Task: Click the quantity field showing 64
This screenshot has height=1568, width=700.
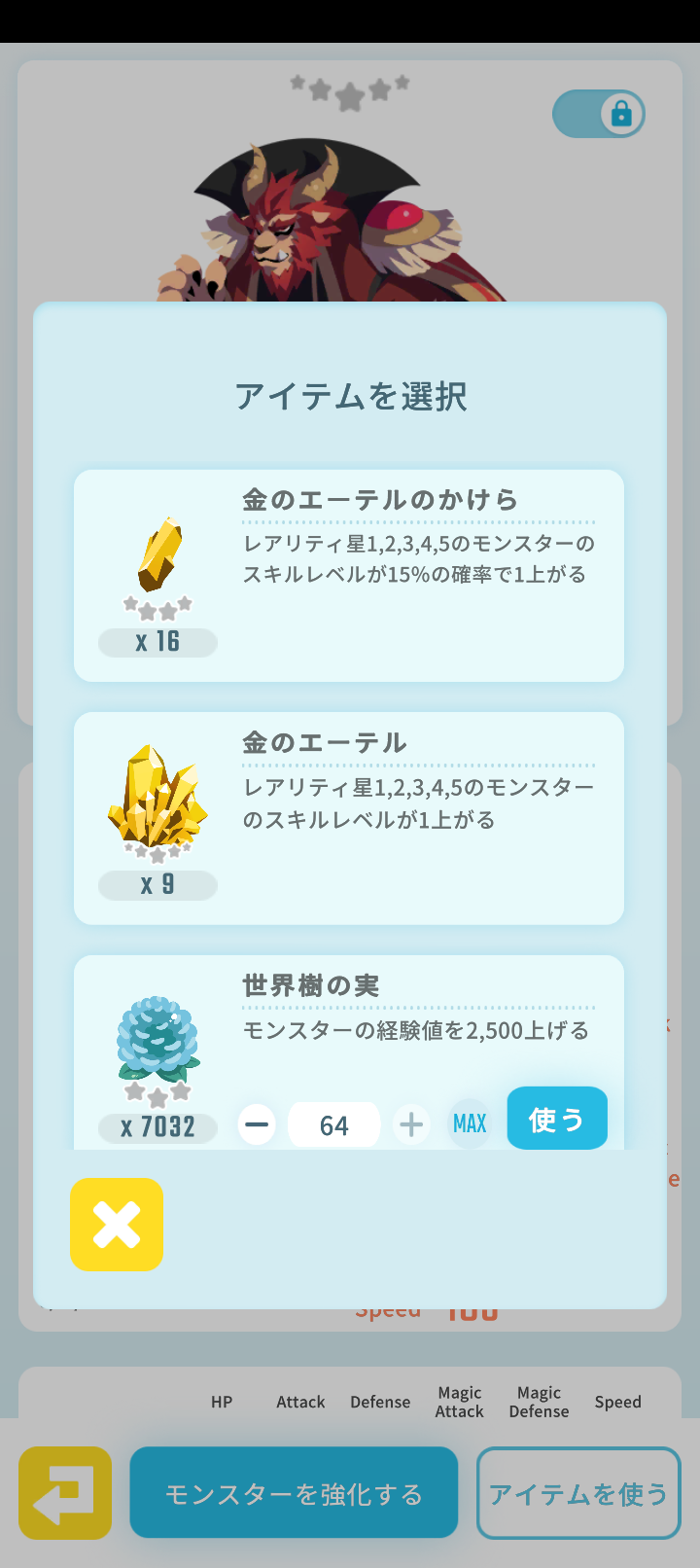Action: pos(333,1123)
